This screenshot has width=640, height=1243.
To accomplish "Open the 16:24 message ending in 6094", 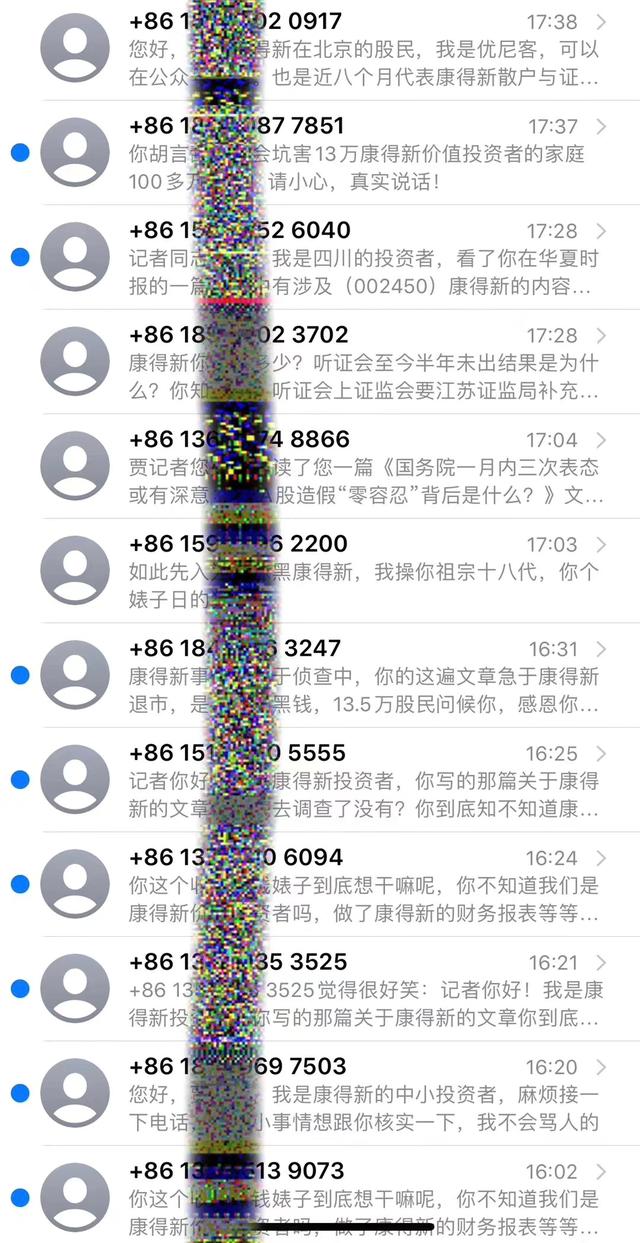I will click(320, 884).
